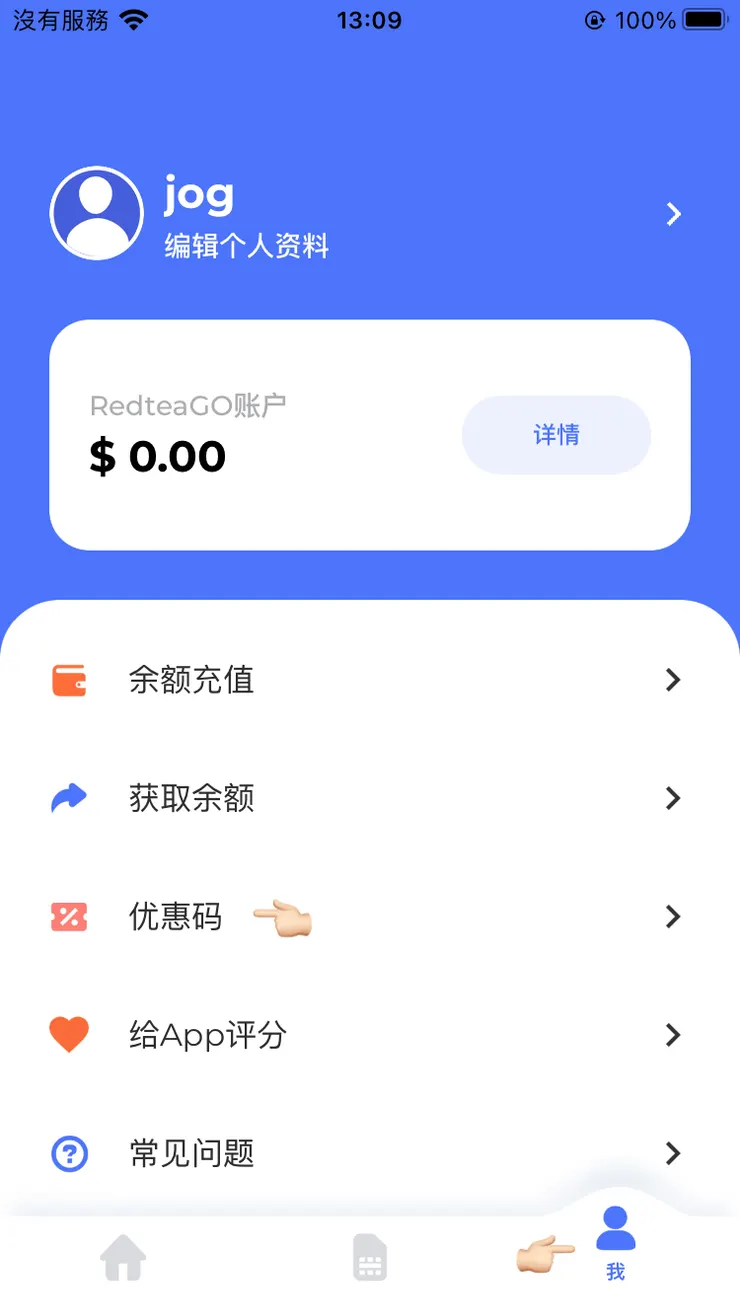740x1316 pixels.
Task: Click the username jog text
Action: pyautogui.click(x=198, y=194)
